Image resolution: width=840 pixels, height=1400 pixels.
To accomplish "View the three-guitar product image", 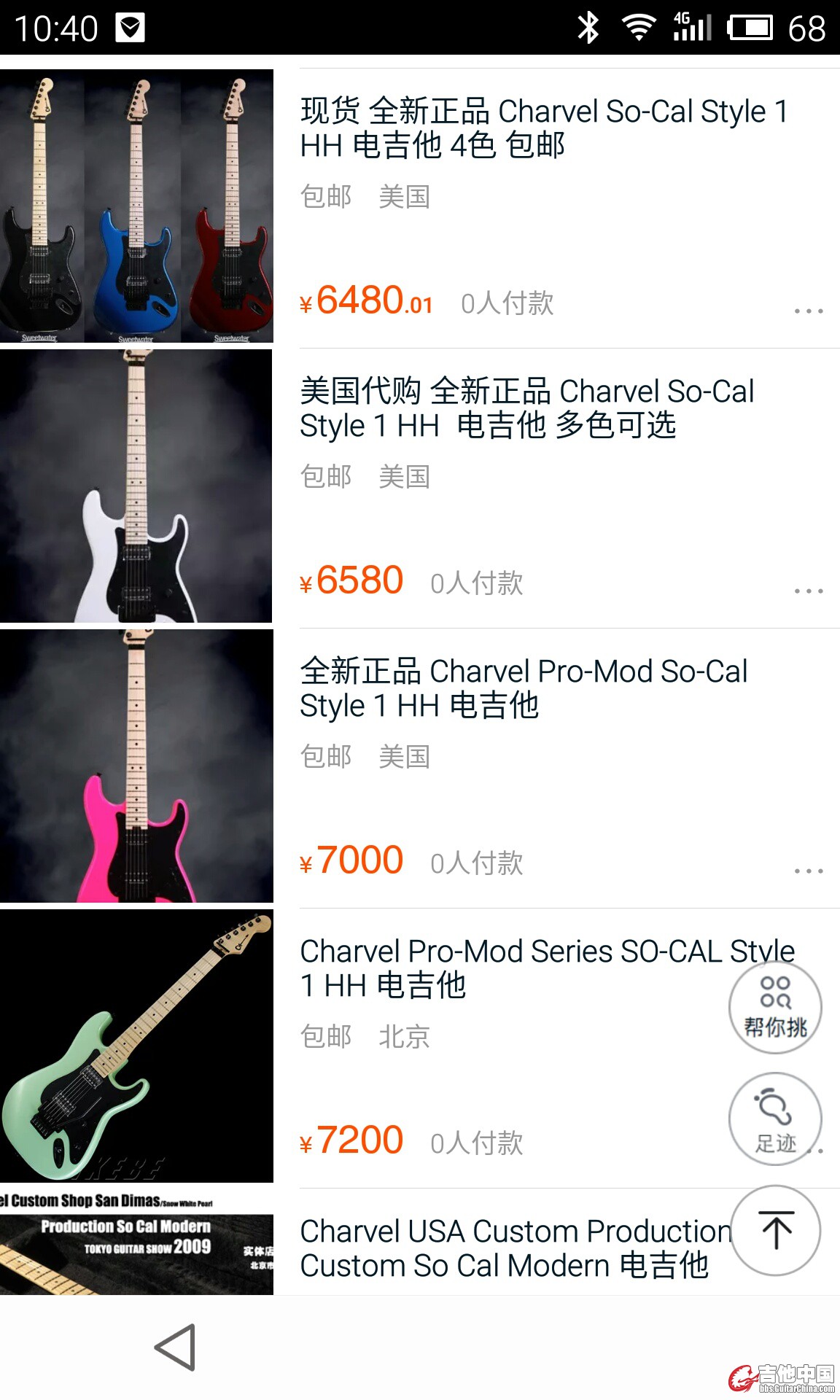I will [136, 206].
